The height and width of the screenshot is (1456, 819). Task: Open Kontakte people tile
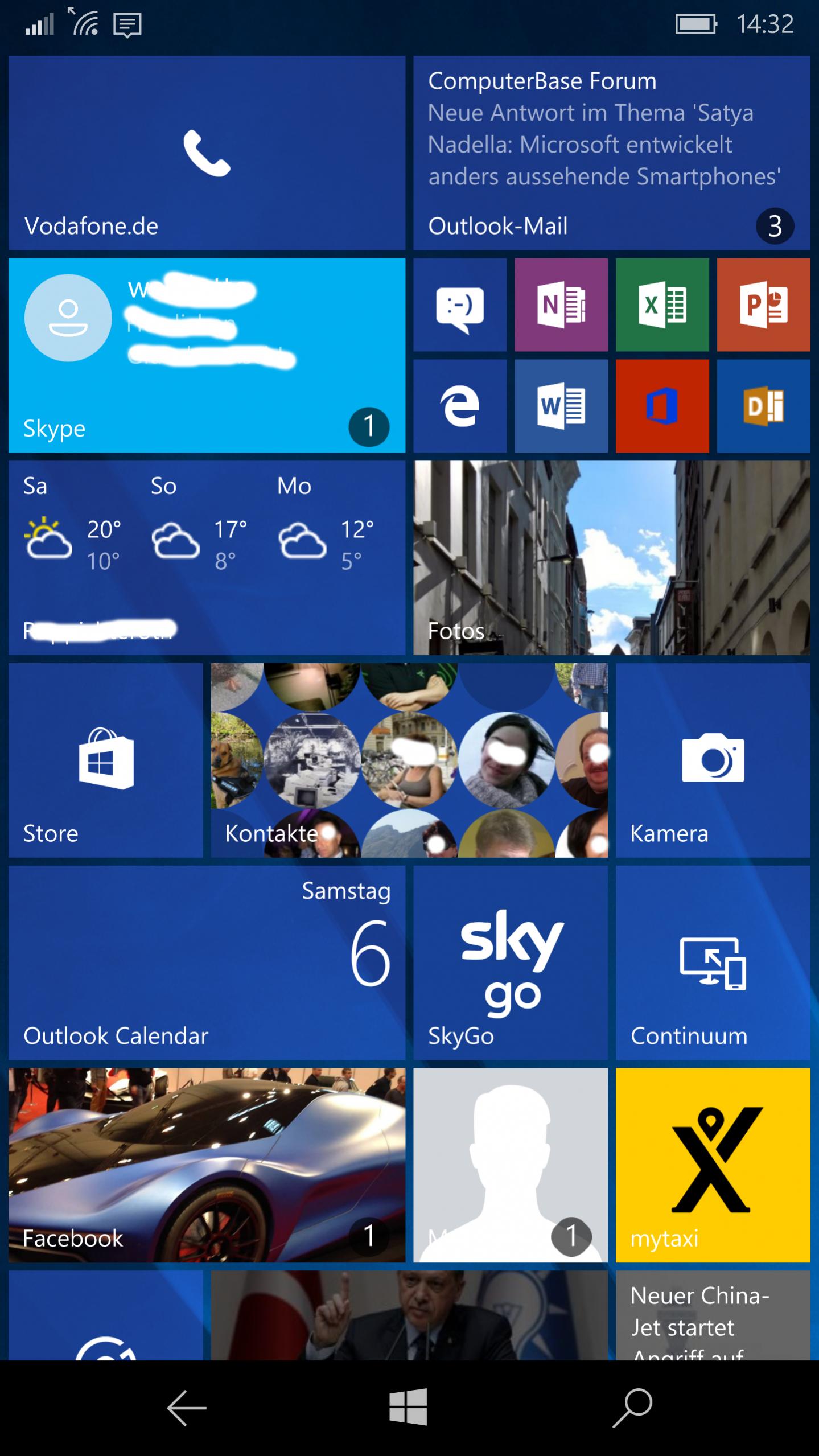(409, 760)
